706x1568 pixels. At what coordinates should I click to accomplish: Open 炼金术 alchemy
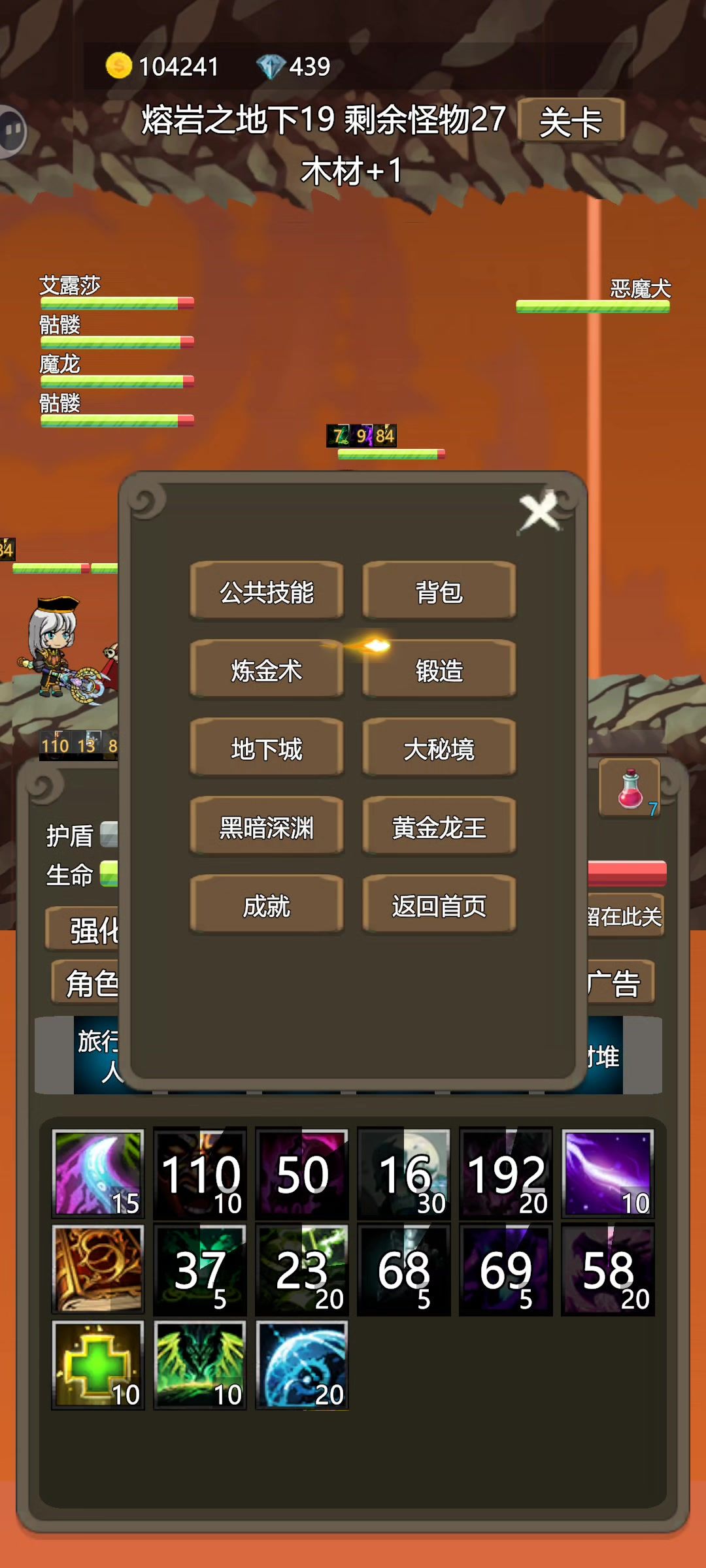click(266, 670)
